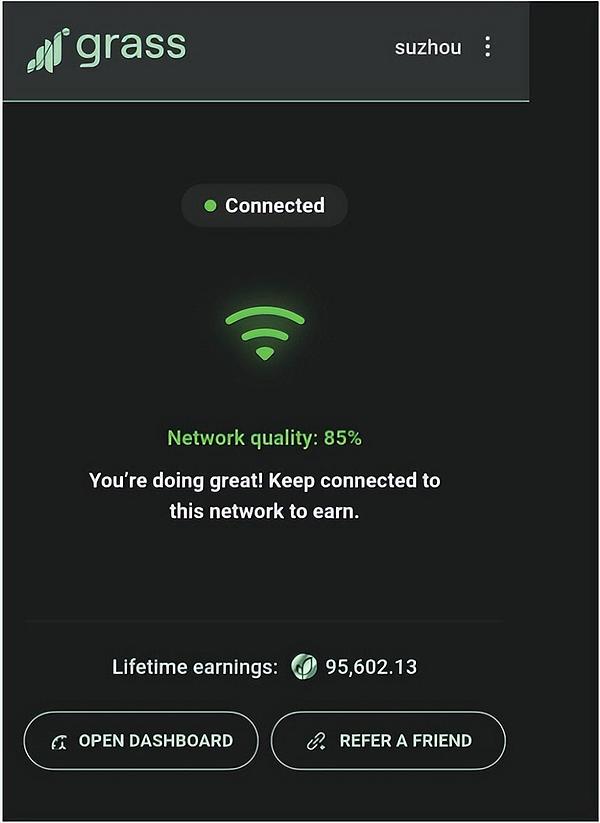Open the three-dot overflow menu
The height and width of the screenshot is (823, 600).
487,47
